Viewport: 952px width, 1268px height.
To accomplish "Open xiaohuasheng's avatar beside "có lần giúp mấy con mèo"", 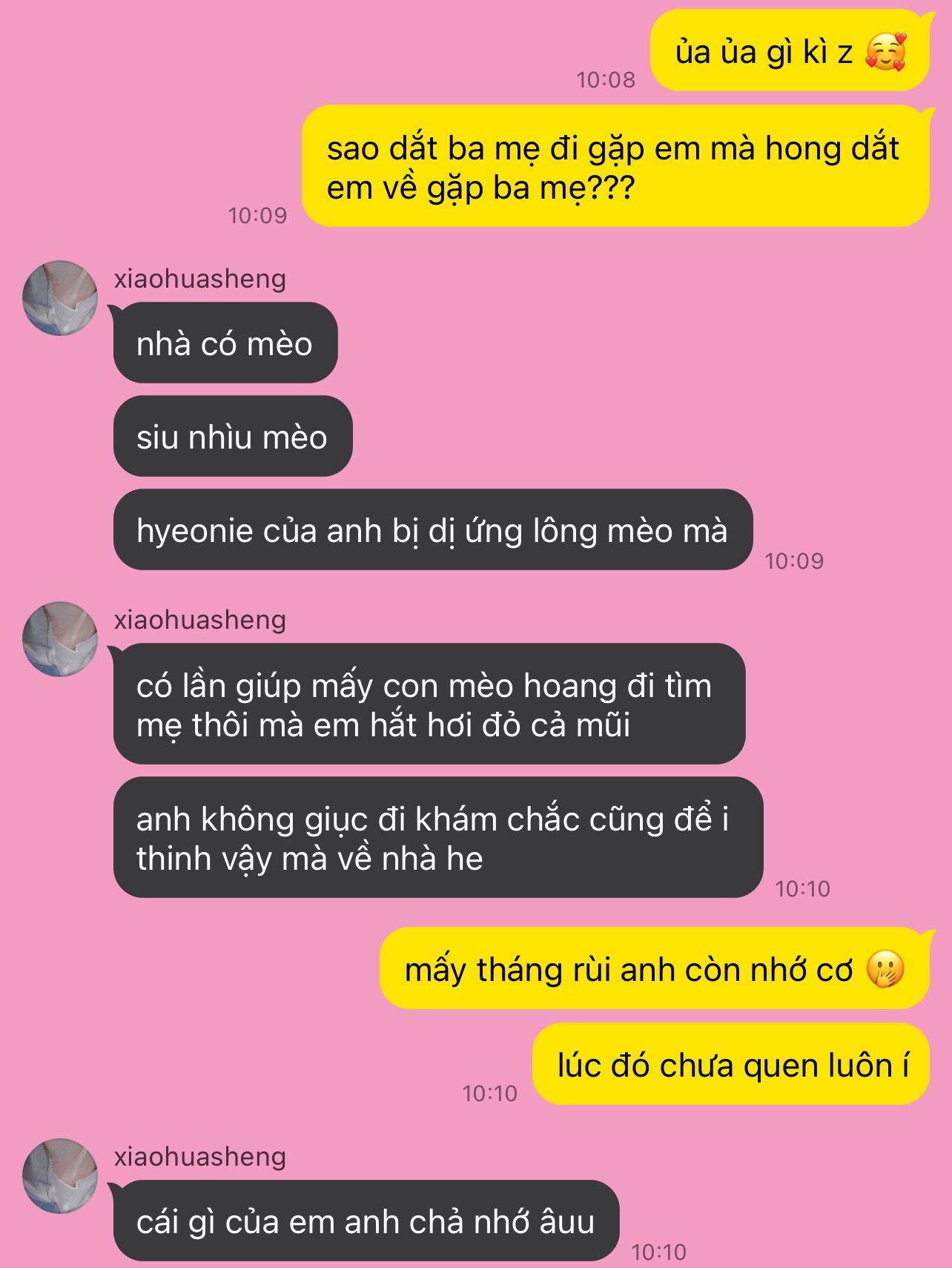I will [60, 639].
